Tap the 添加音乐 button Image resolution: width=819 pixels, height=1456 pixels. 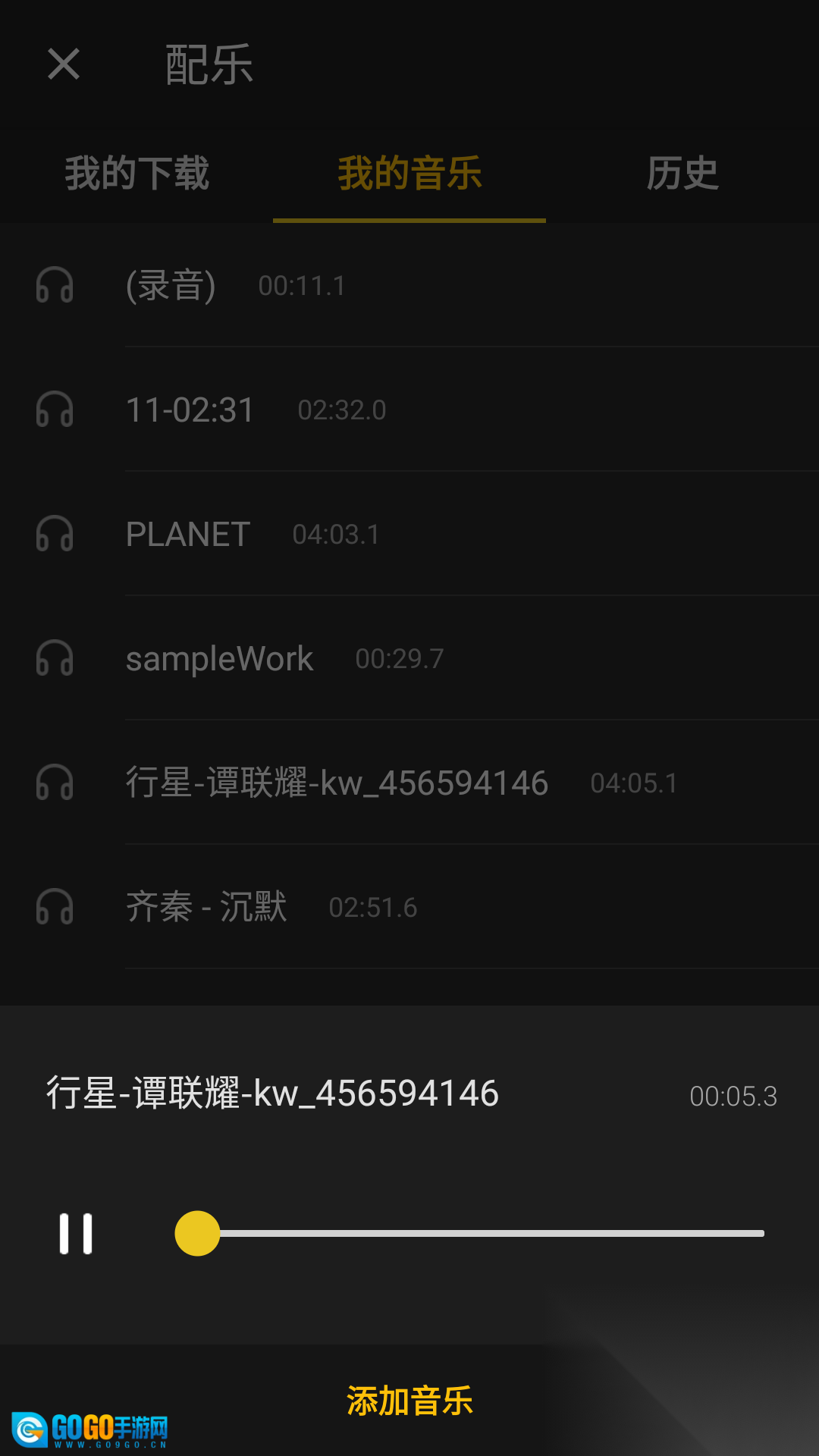[409, 1401]
